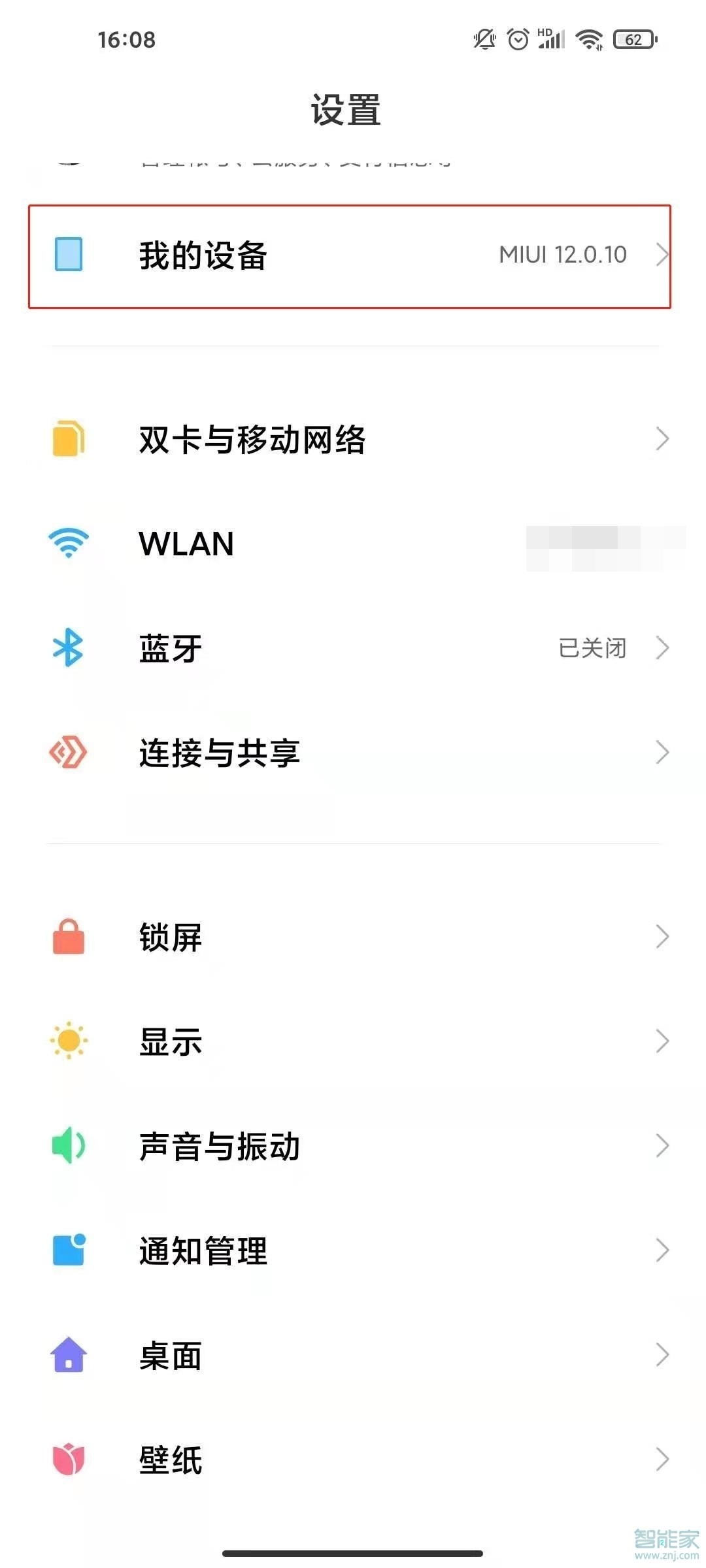Tap the 声音与振动 speaker icon

[x=69, y=1147]
